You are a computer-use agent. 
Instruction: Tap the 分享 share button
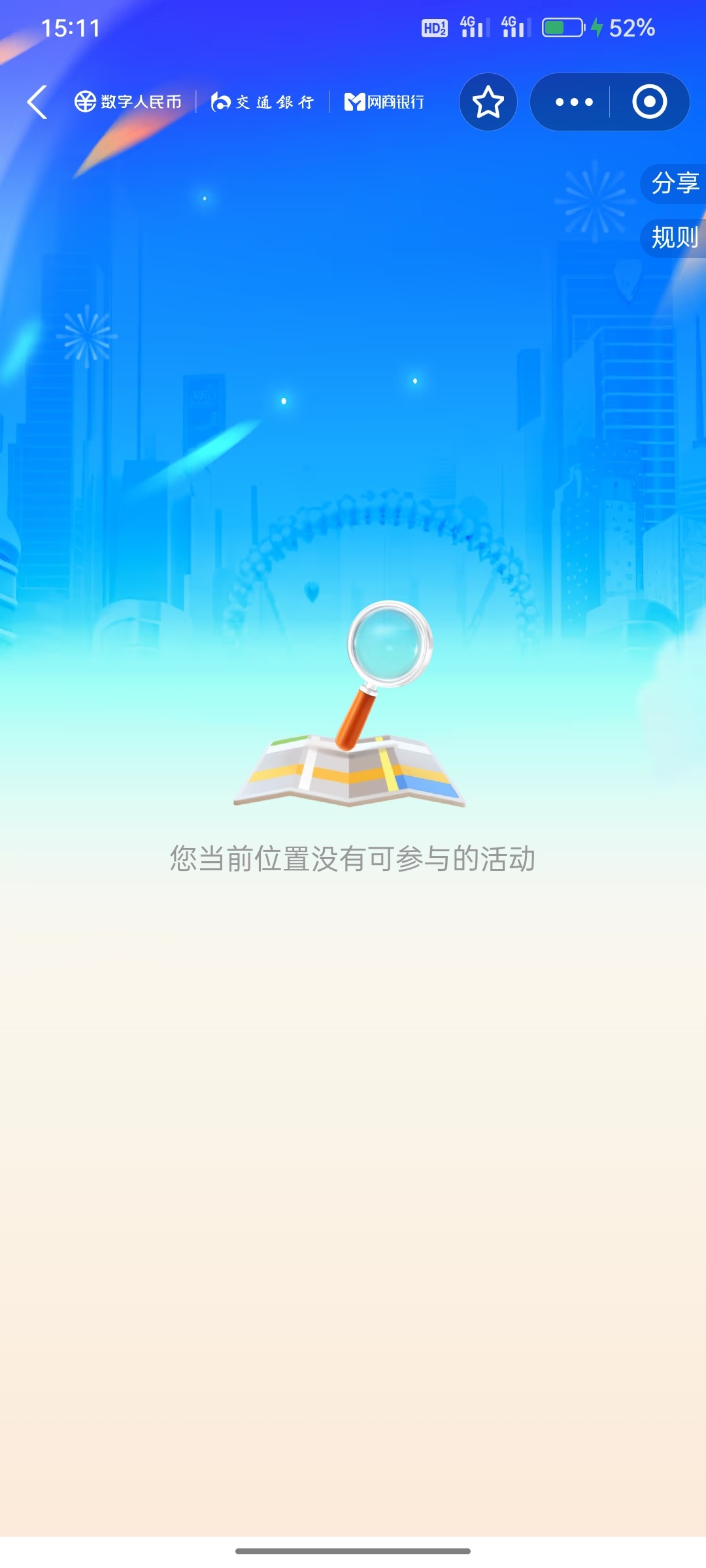pyautogui.click(x=674, y=184)
